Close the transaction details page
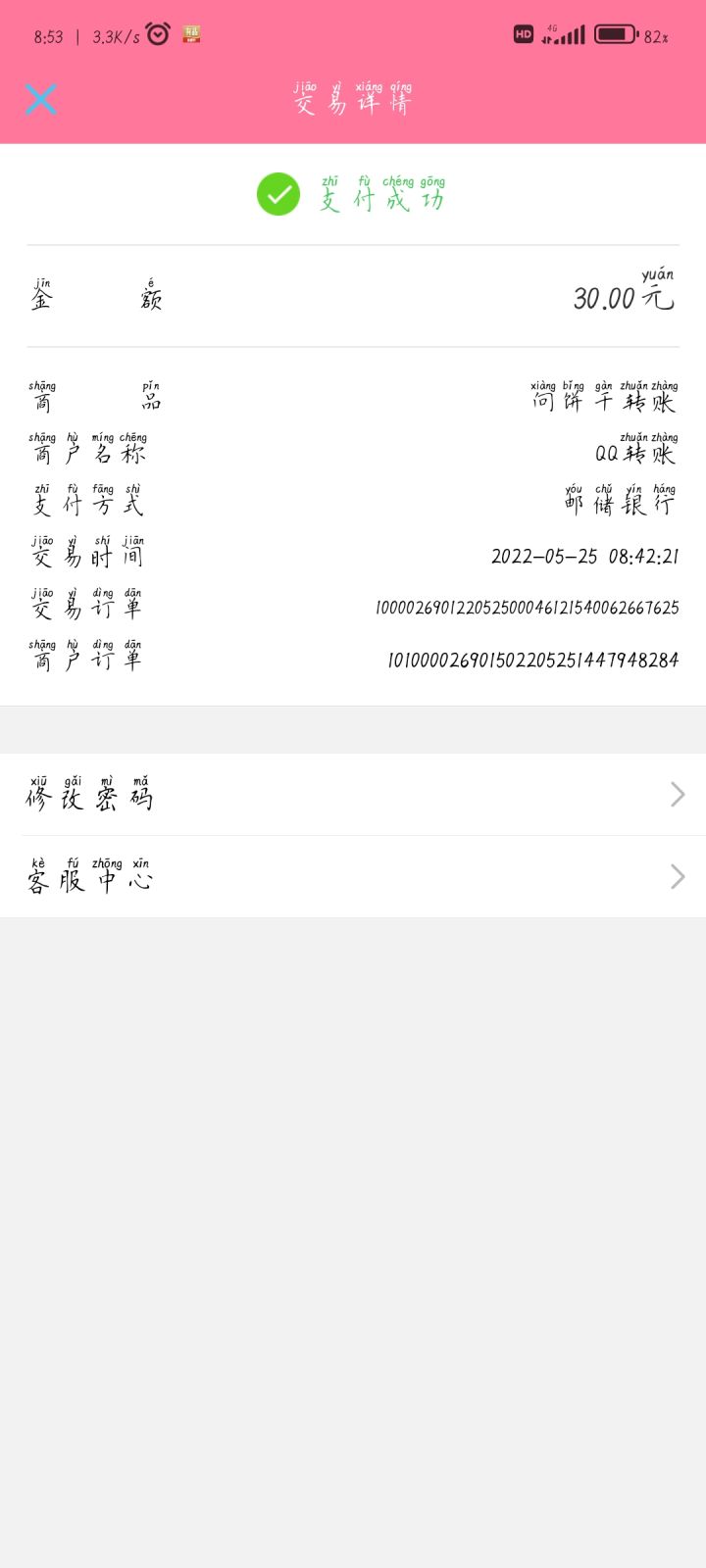 click(x=41, y=99)
